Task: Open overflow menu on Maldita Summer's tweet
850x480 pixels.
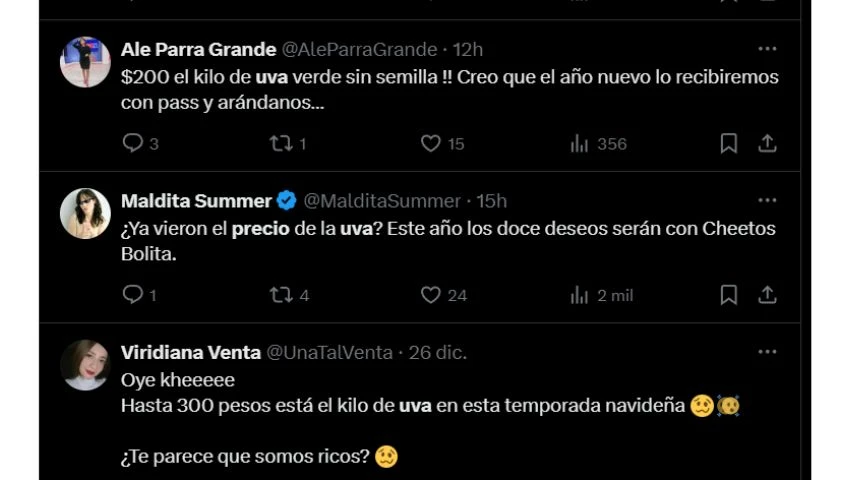Action: pos(767,200)
